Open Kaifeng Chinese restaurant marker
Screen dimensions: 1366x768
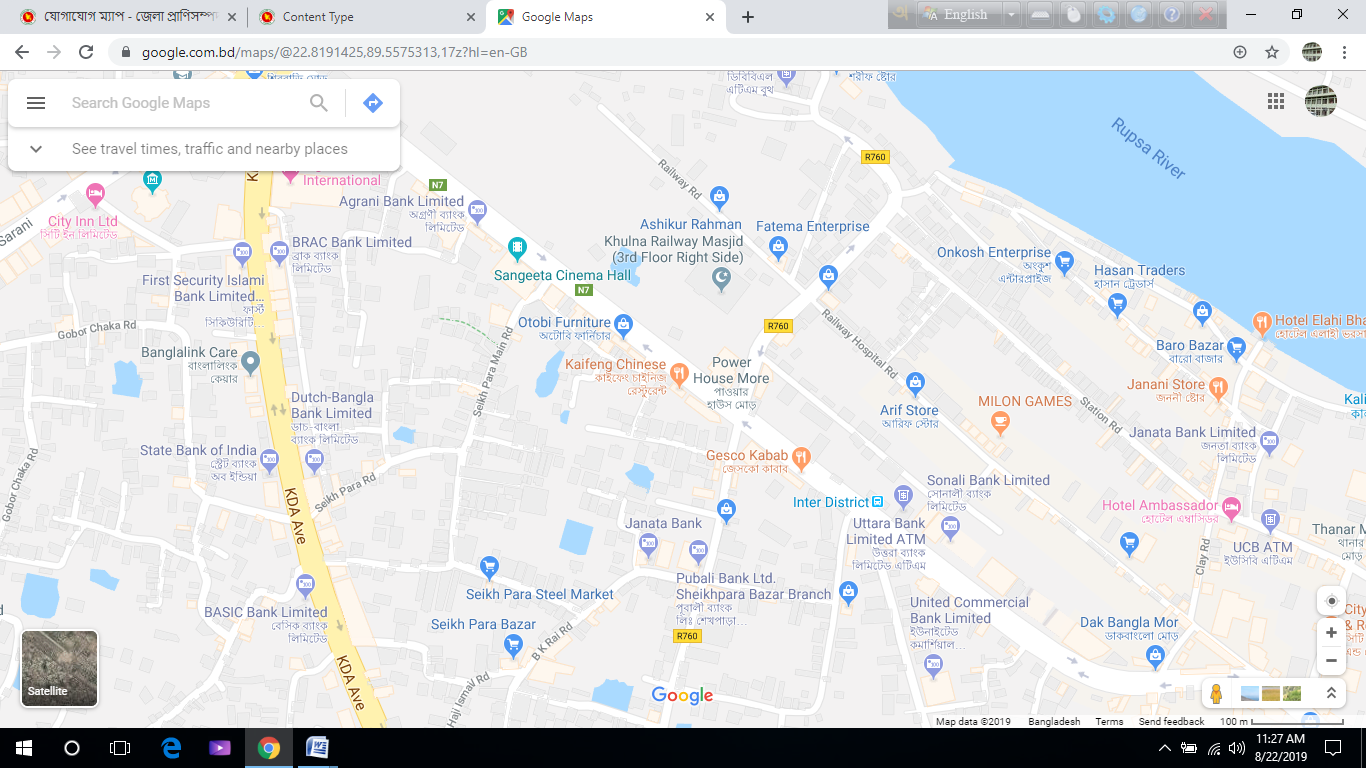679,374
